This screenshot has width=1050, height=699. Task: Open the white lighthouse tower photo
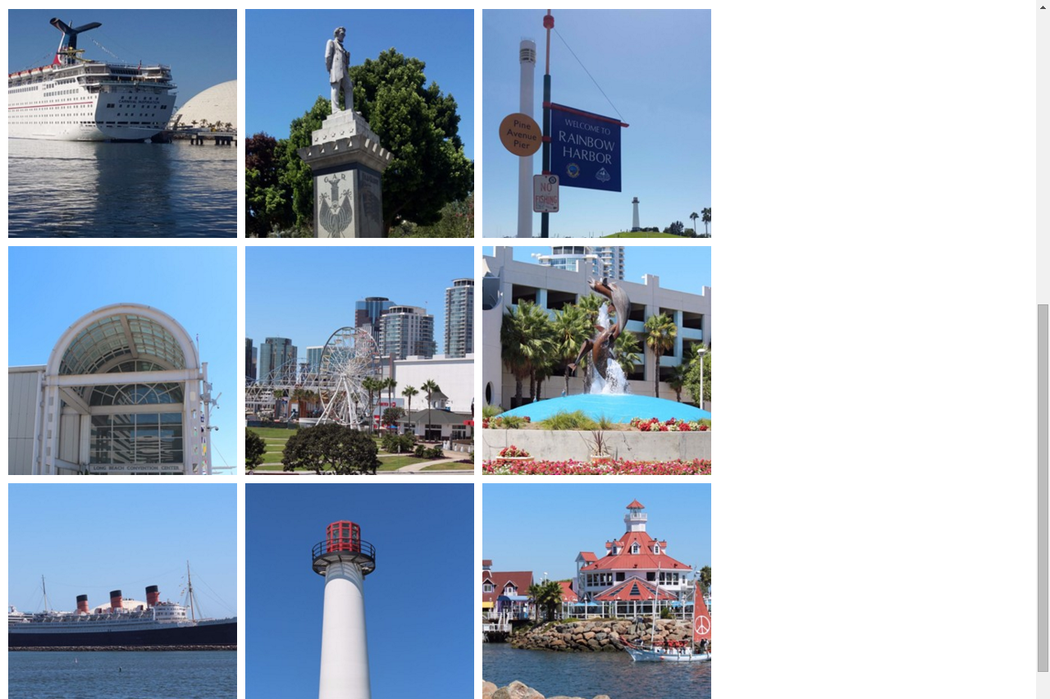359,591
